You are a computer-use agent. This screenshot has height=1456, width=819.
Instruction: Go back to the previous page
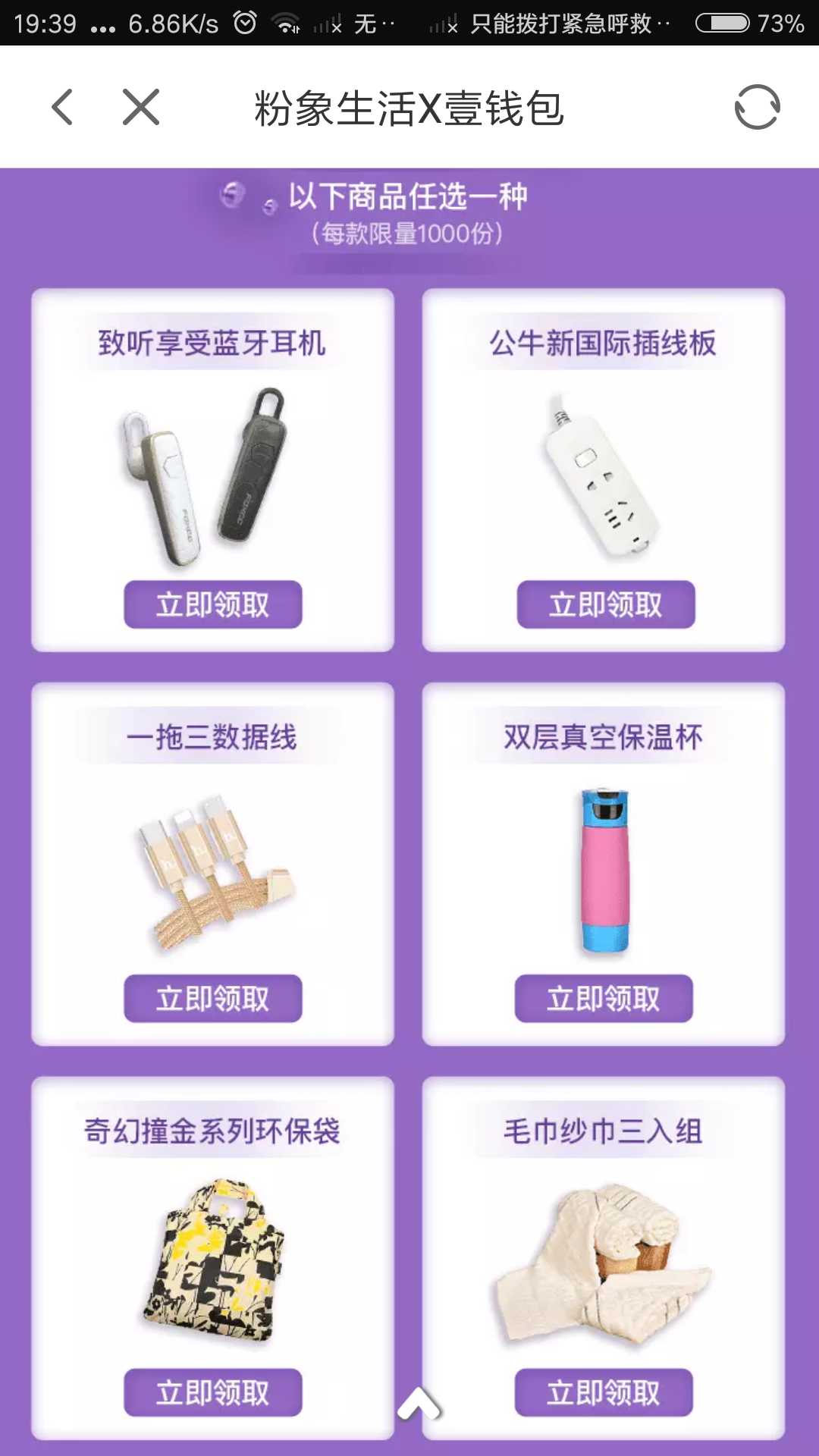click(63, 107)
